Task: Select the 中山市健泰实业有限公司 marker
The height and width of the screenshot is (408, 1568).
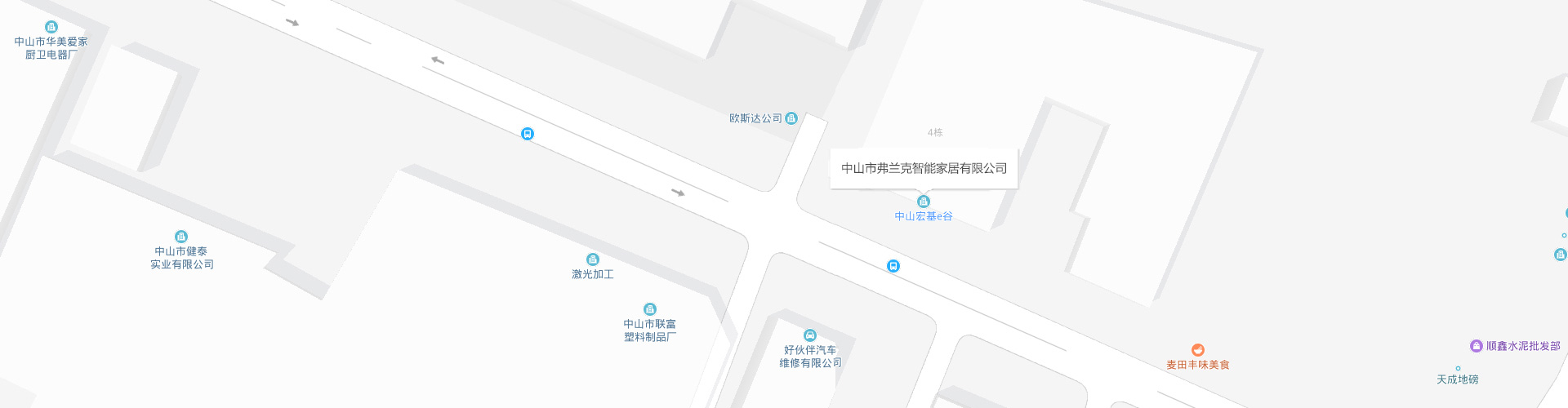Action: (x=181, y=237)
